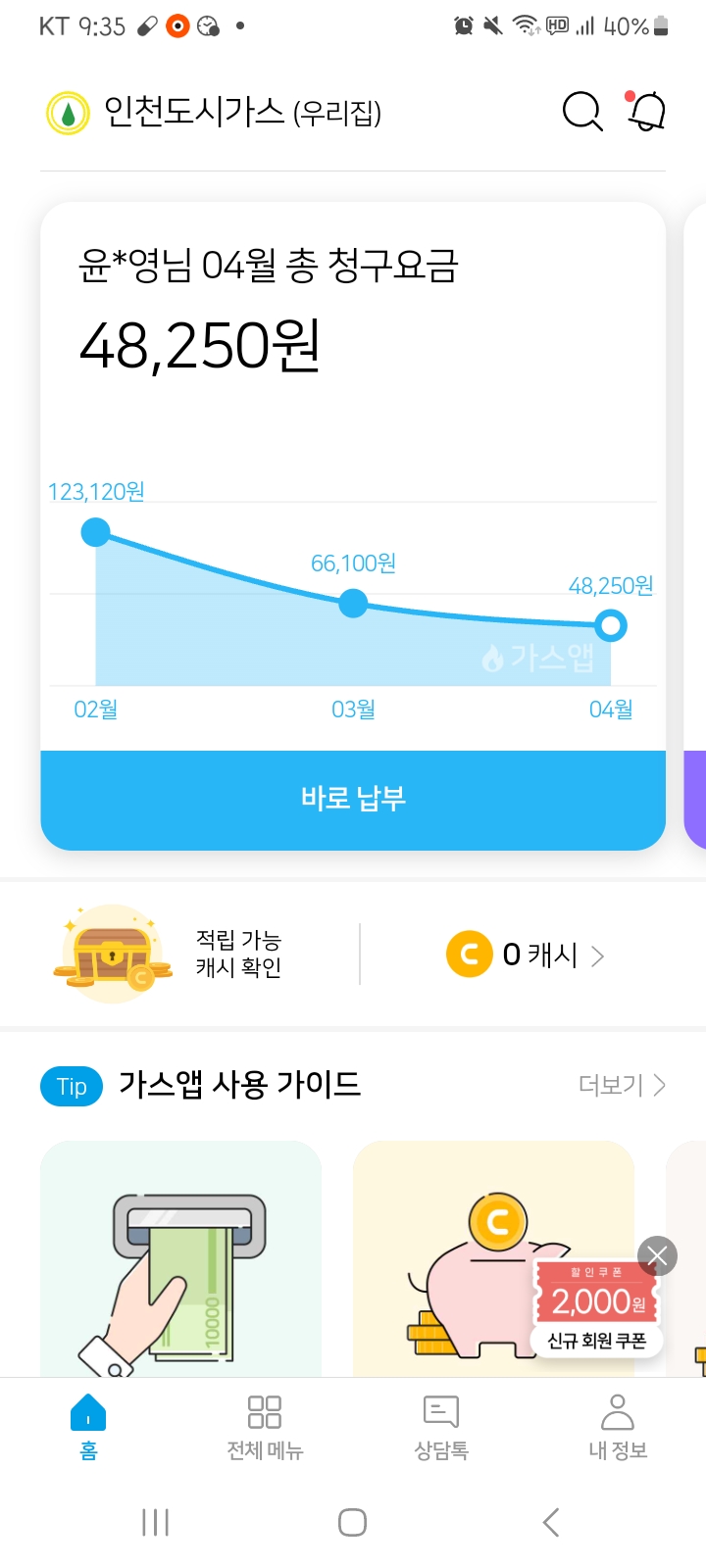Switch to the 내 정보 tab

pyautogui.click(x=618, y=1427)
